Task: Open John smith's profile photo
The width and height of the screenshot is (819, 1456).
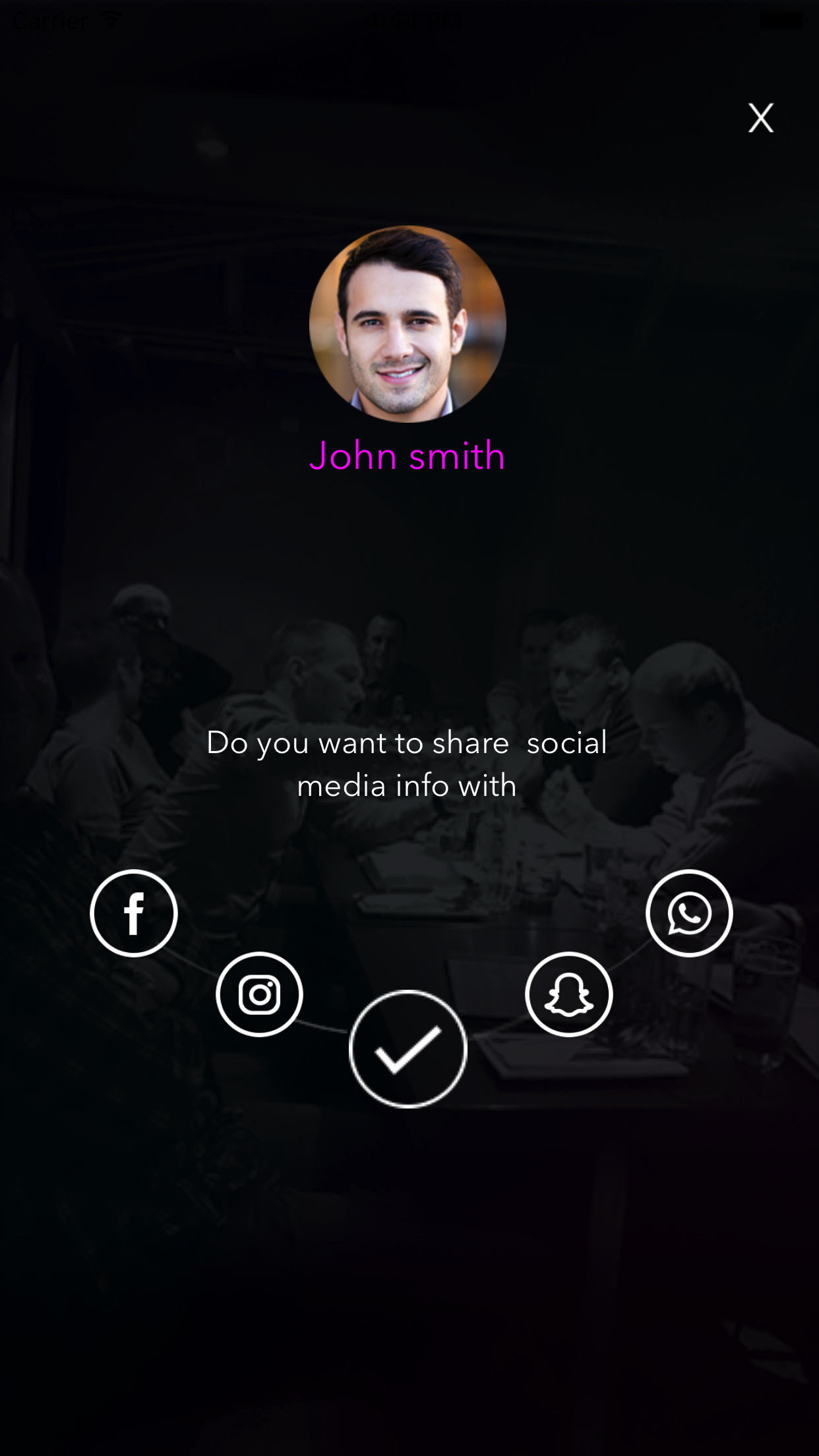Action: tap(408, 324)
